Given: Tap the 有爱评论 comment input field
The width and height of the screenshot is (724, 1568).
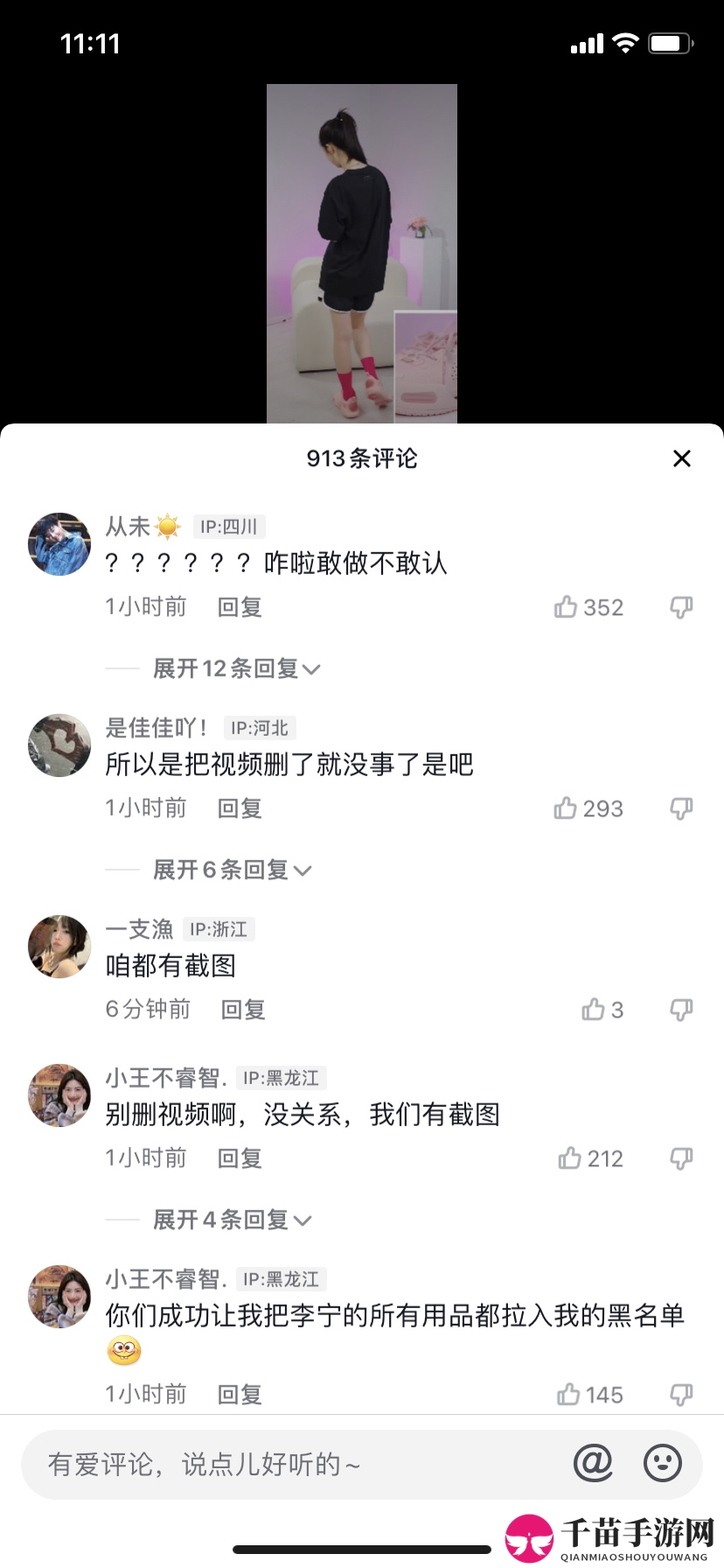Looking at the screenshot, I should pyautogui.click(x=289, y=1465).
